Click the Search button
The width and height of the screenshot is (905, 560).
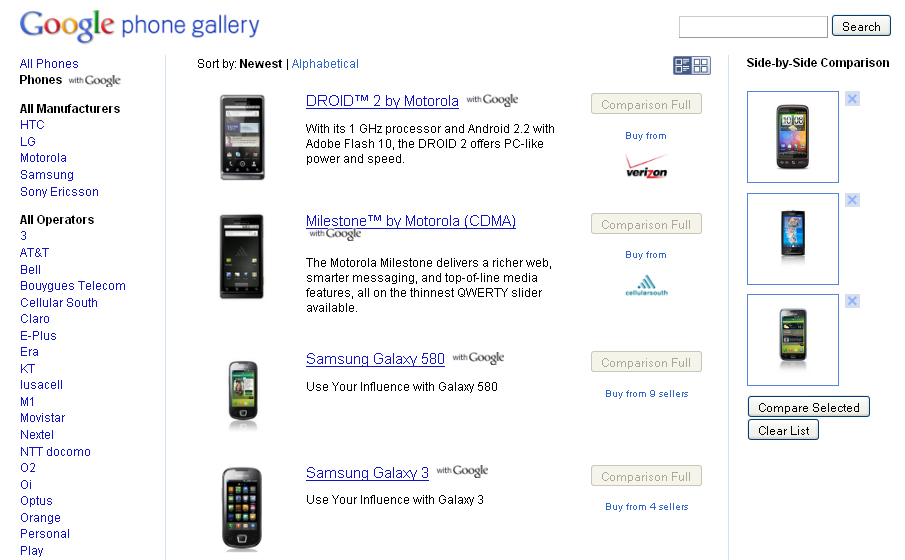pyautogui.click(x=861, y=27)
